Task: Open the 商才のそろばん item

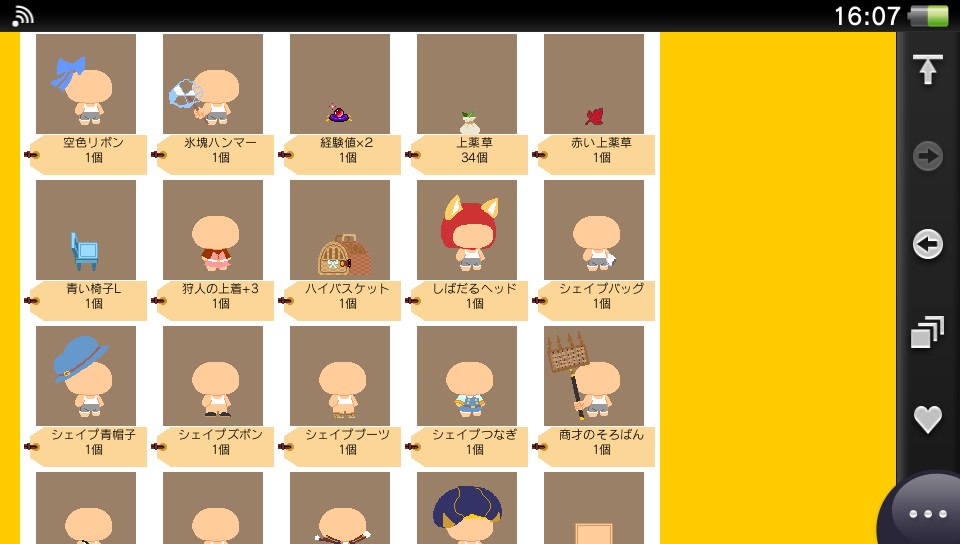Action: [x=594, y=376]
